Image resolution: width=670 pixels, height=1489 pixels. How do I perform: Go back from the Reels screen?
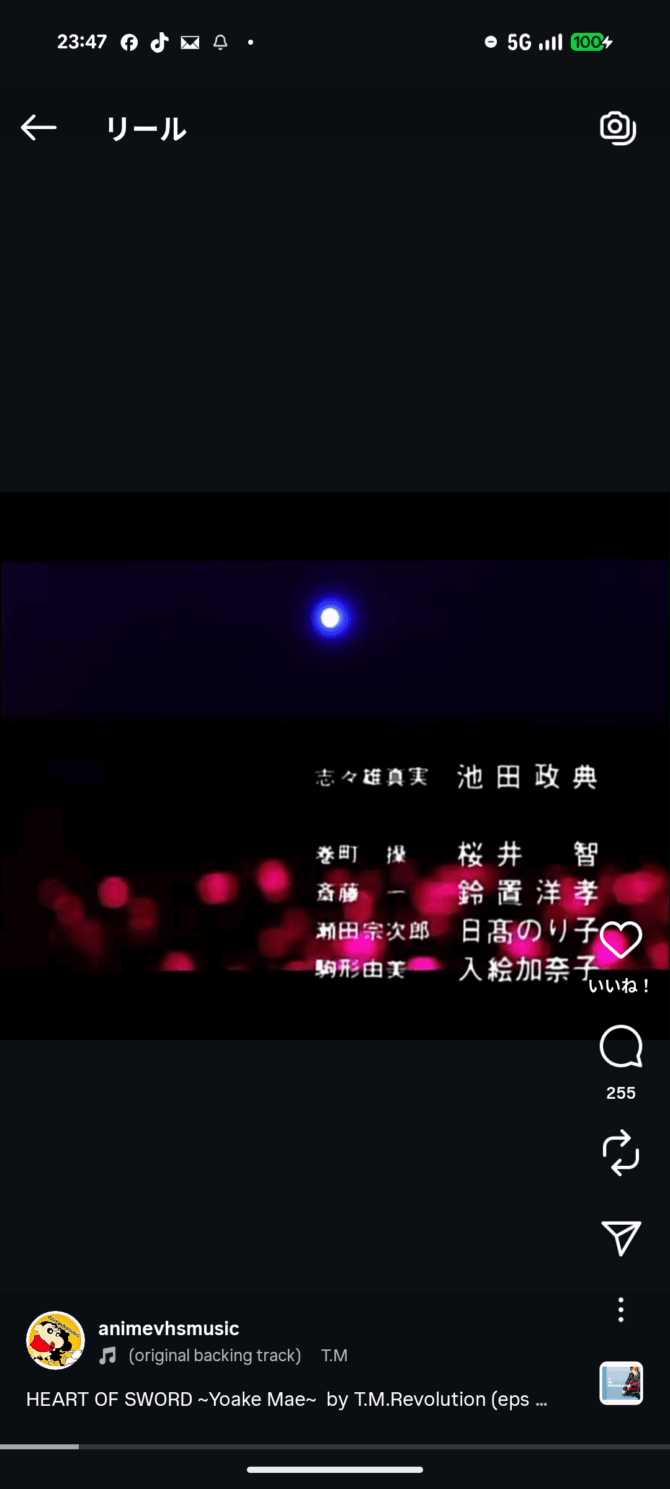point(38,128)
